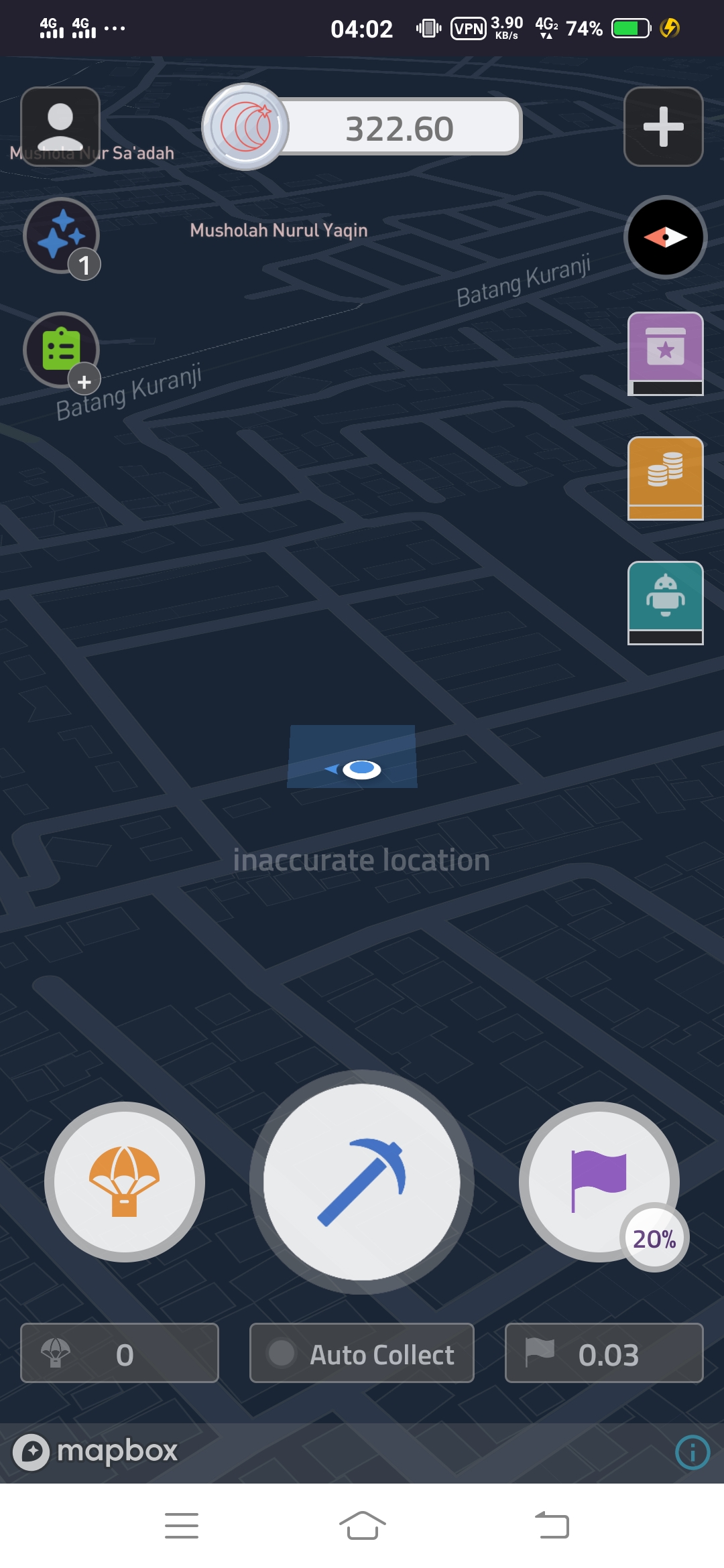The width and height of the screenshot is (724, 1568).
Task: Open the Mapbox info icon
Action: [692, 1452]
